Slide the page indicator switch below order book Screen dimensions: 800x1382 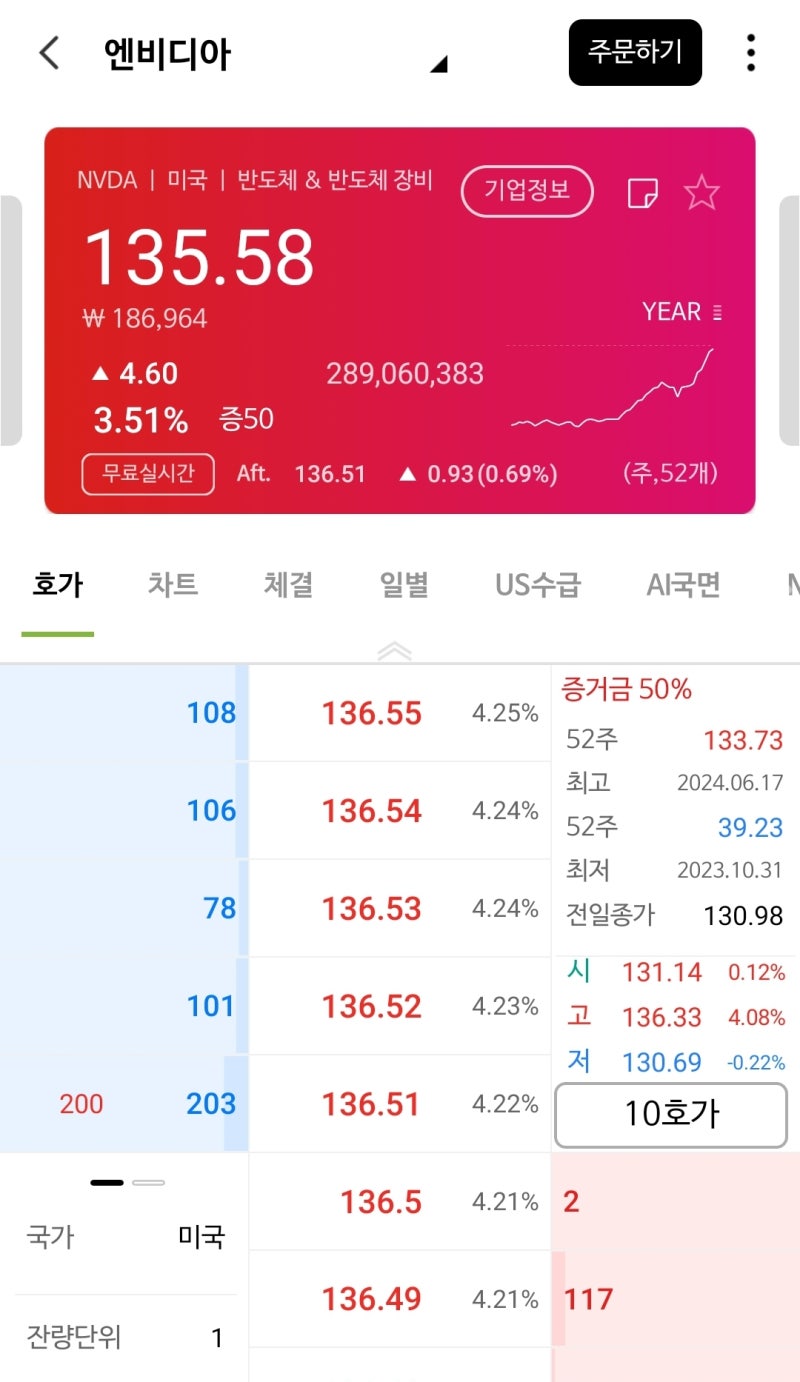click(x=128, y=1183)
